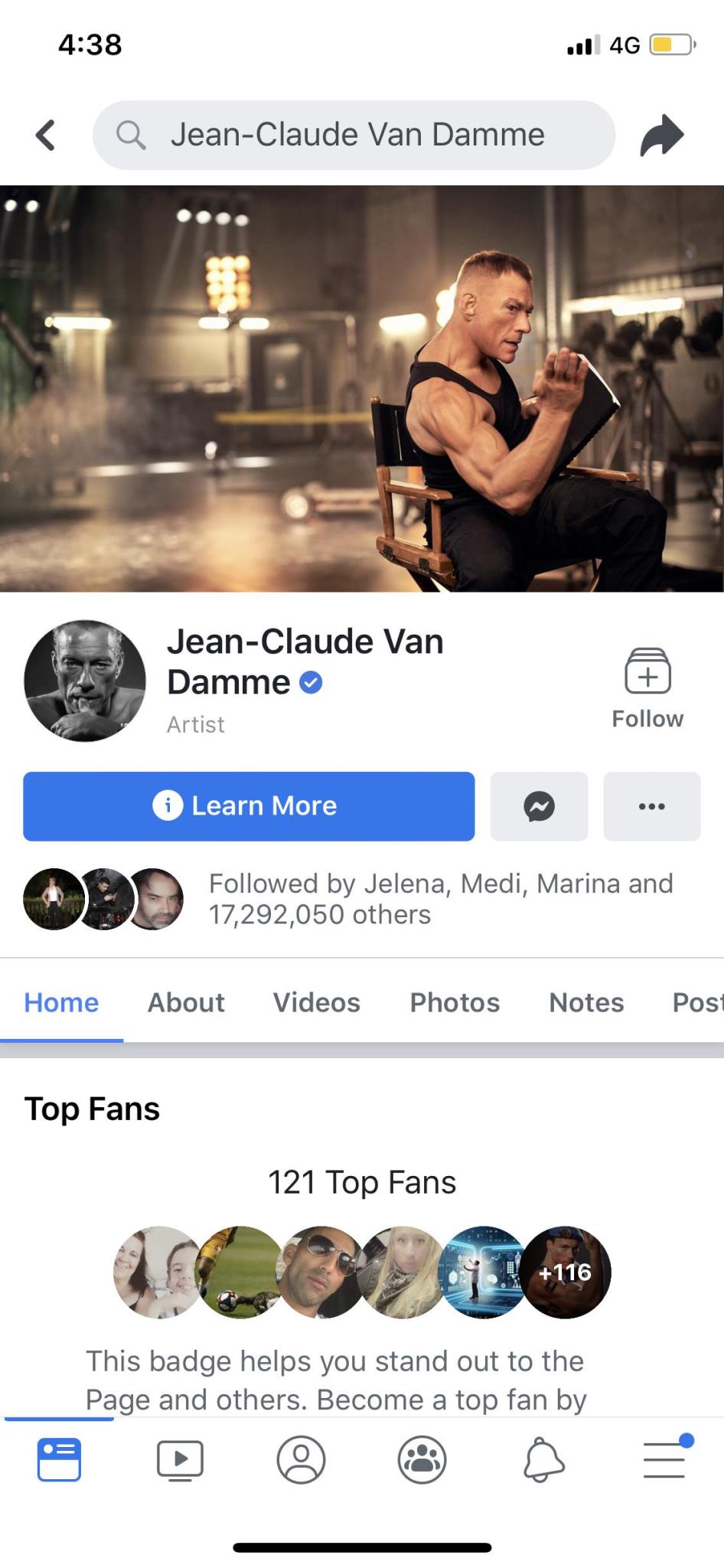Open the three-dot more options button
The image size is (724, 1568).
(651, 806)
